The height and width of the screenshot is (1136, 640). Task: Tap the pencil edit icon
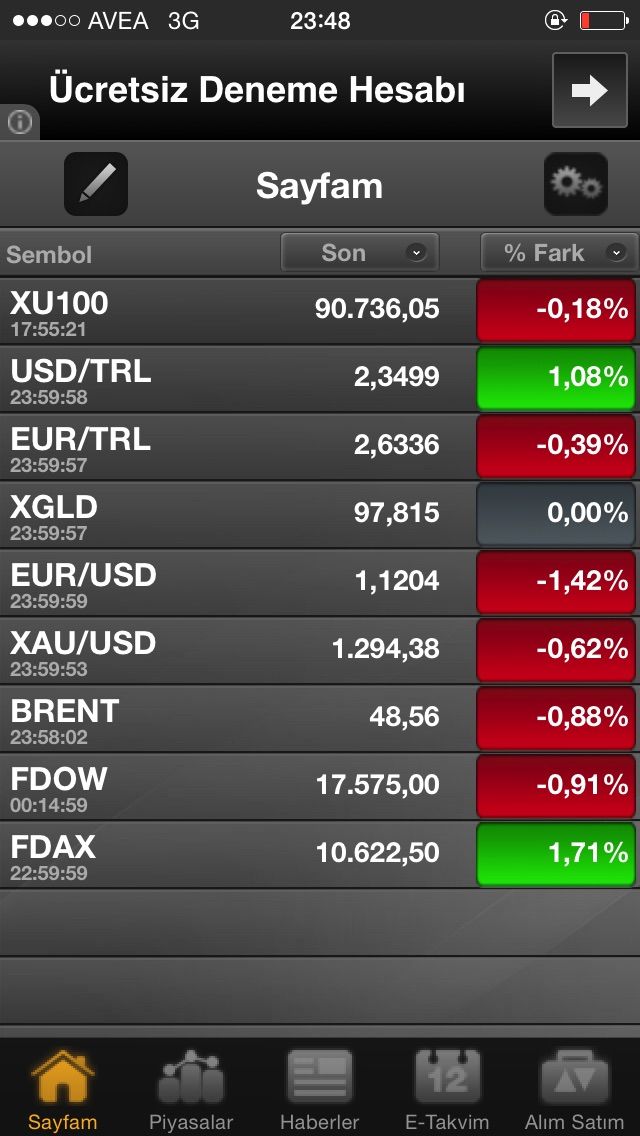(96, 184)
